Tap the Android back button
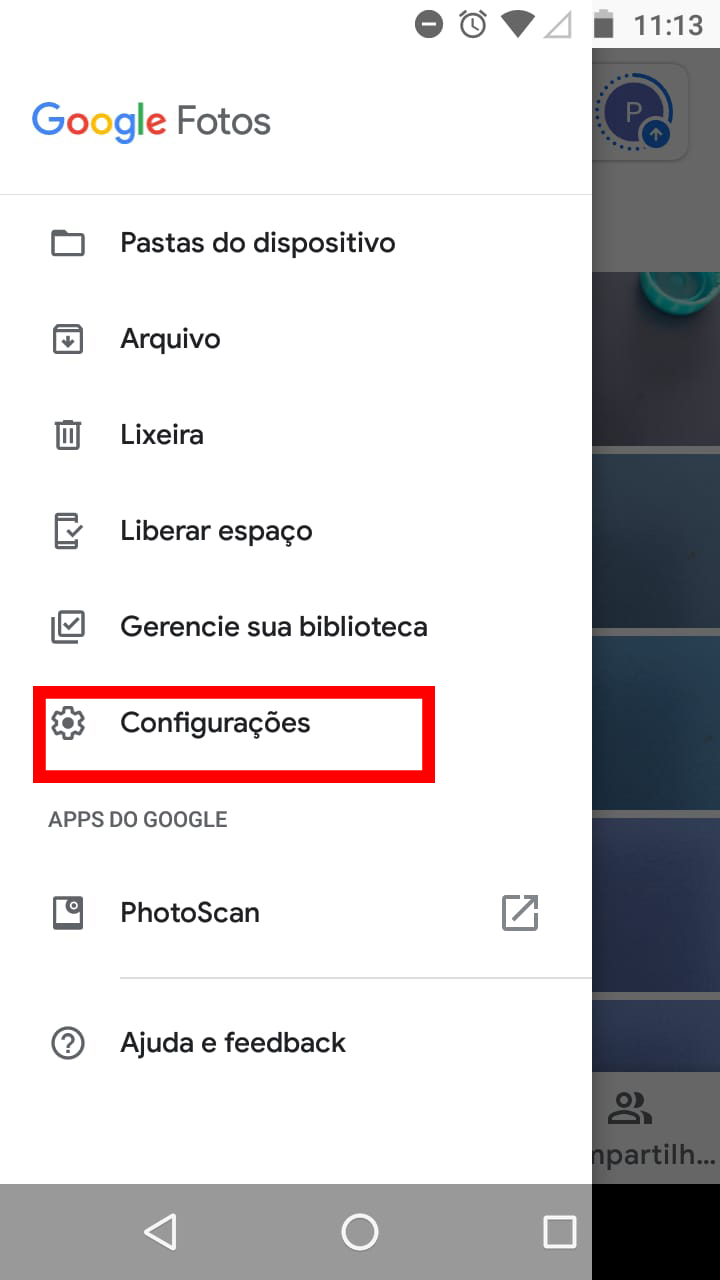Viewport: 720px width, 1280px height. (x=160, y=1232)
